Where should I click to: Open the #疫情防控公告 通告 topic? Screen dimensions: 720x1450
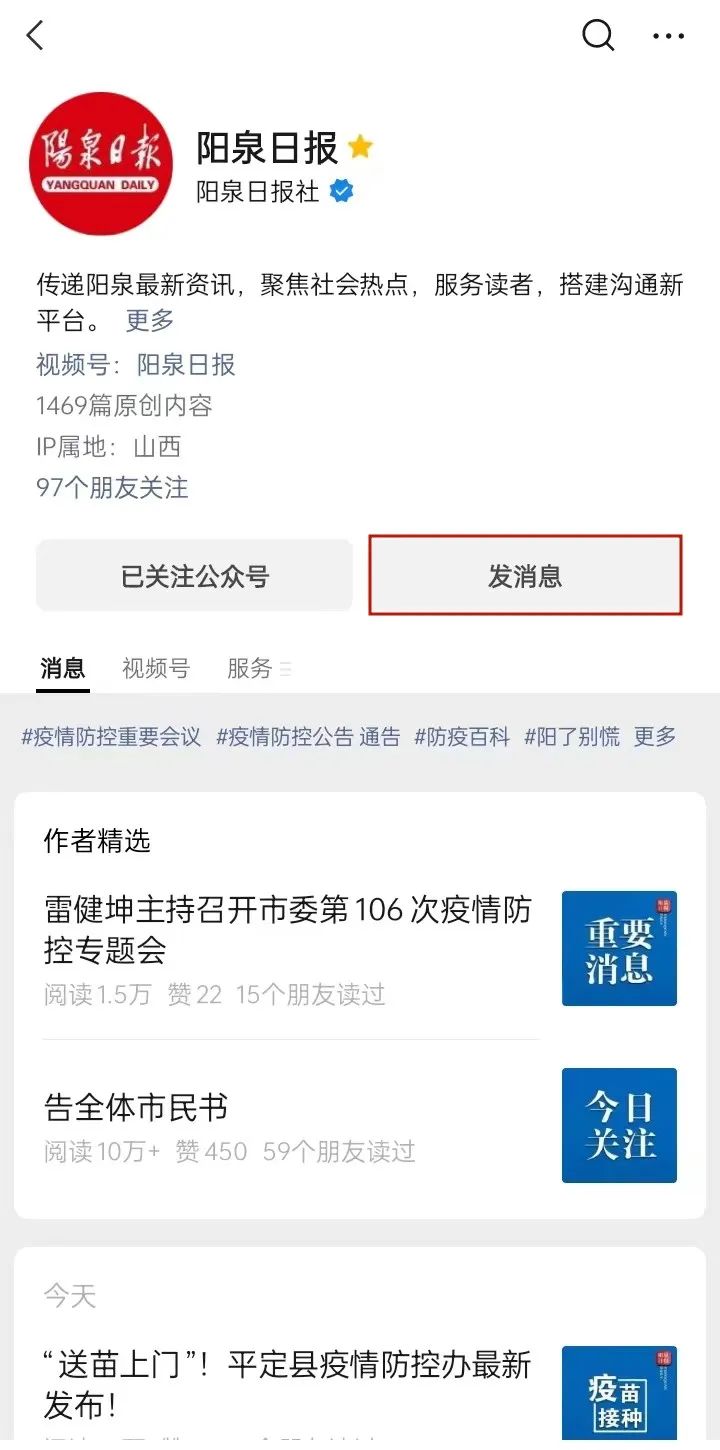coord(308,737)
